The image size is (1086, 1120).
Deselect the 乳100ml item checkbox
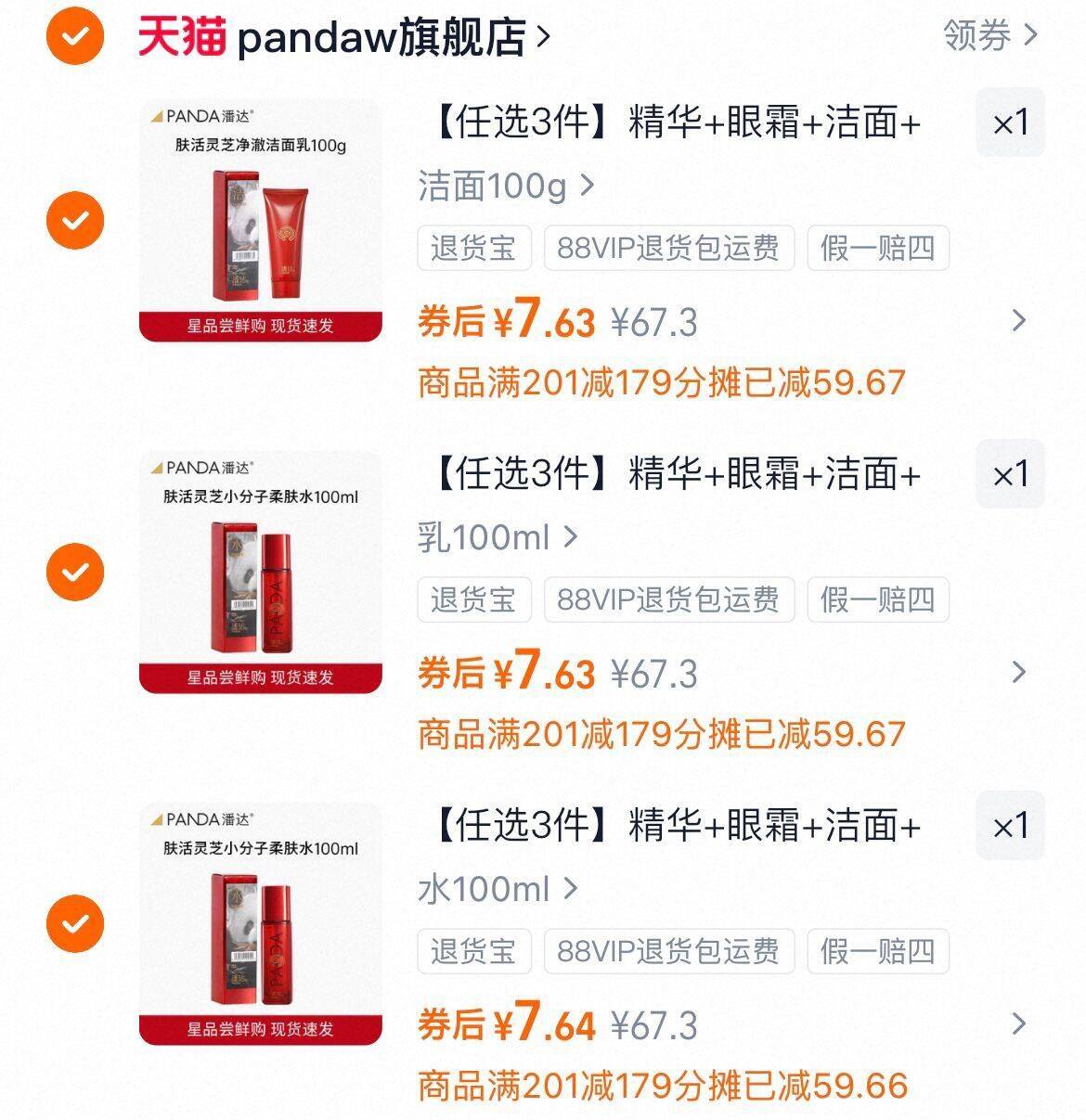[x=75, y=572]
